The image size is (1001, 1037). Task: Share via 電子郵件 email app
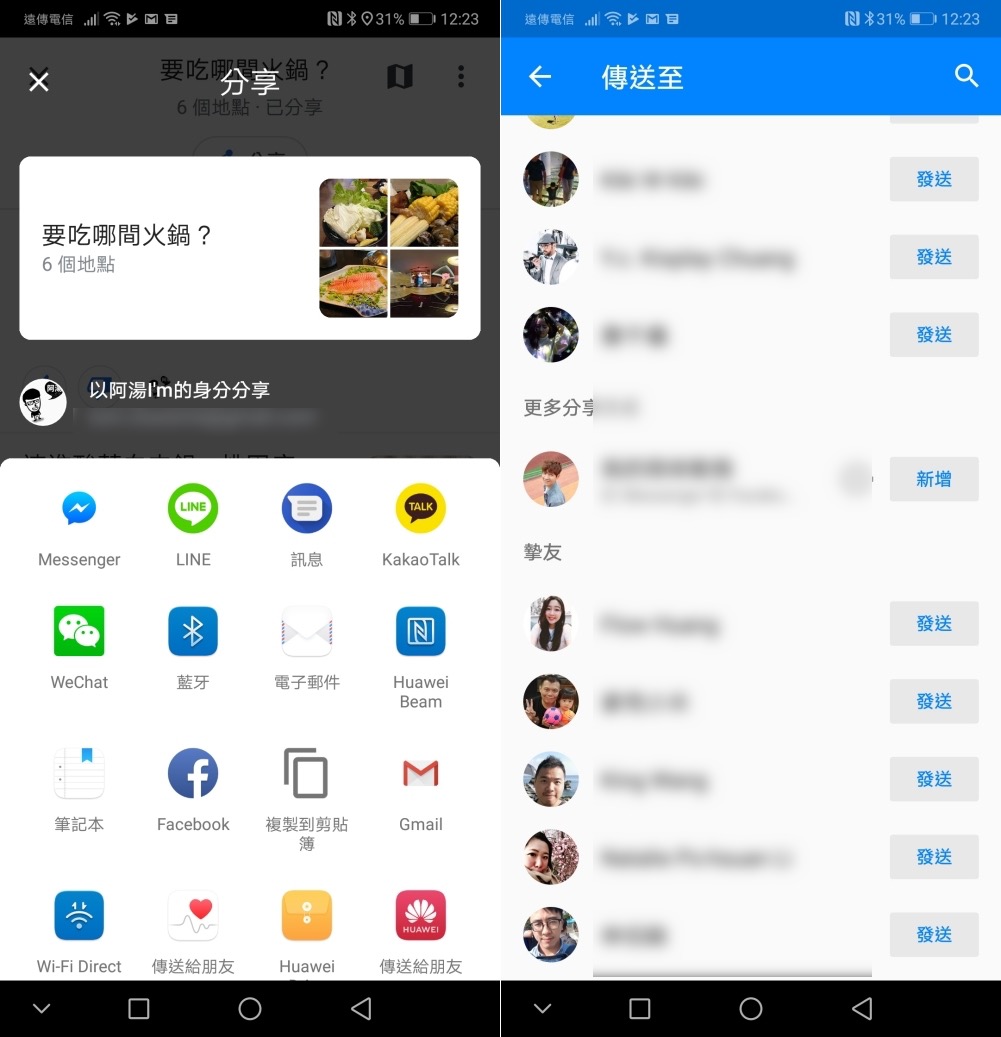pyautogui.click(x=307, y=632)
